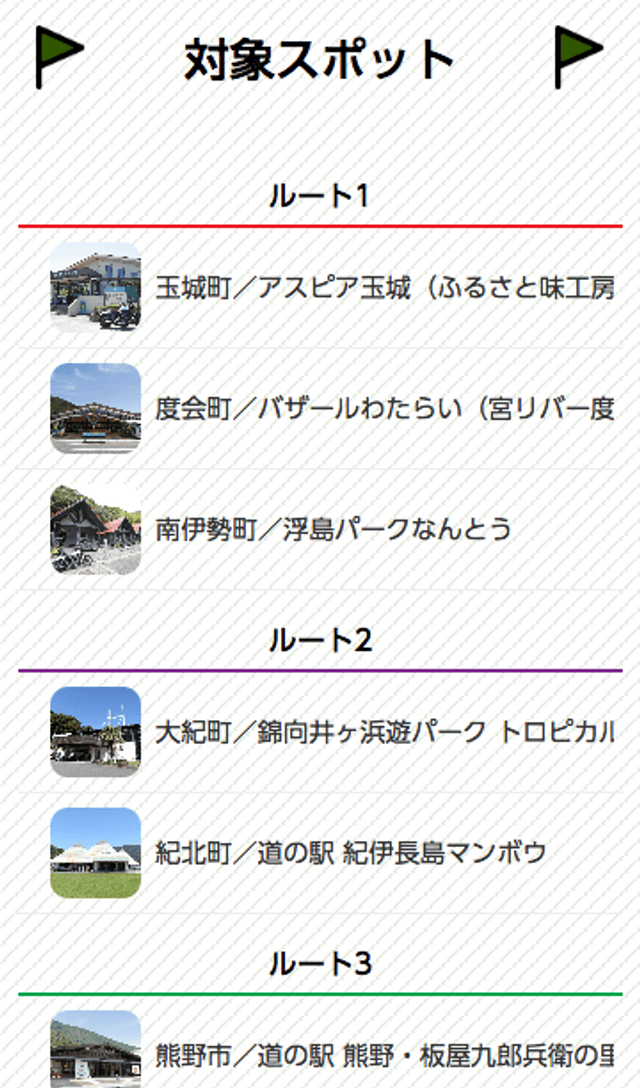Tap 紀北町／道の駅 紀伊長島マンボウ
Screen dimensions: 640x1088
click(351, 853)
